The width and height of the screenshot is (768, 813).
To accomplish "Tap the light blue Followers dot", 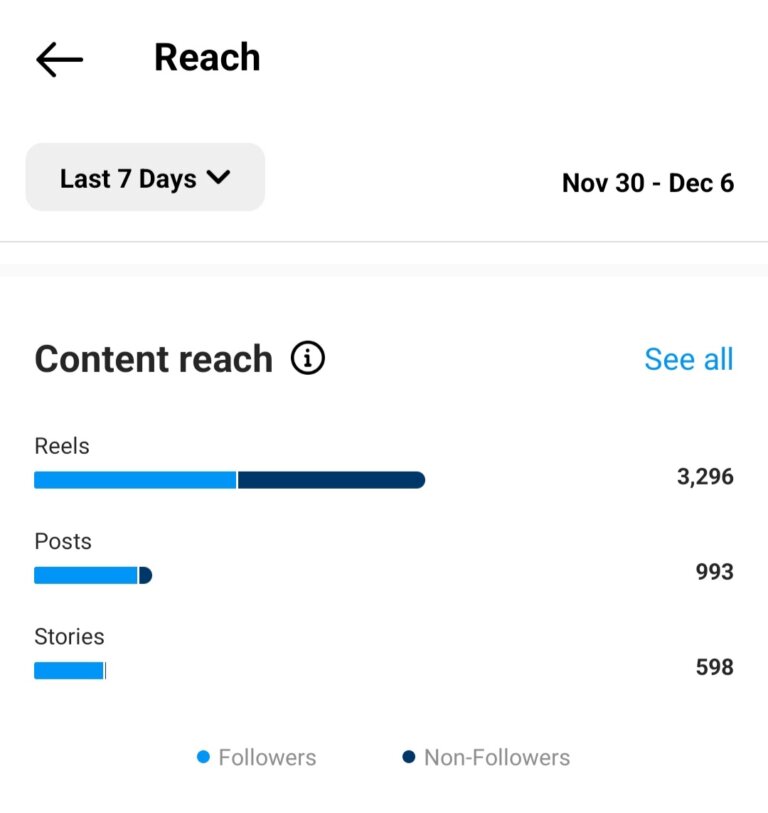I will pyautogui.click(x=205, y=757).
